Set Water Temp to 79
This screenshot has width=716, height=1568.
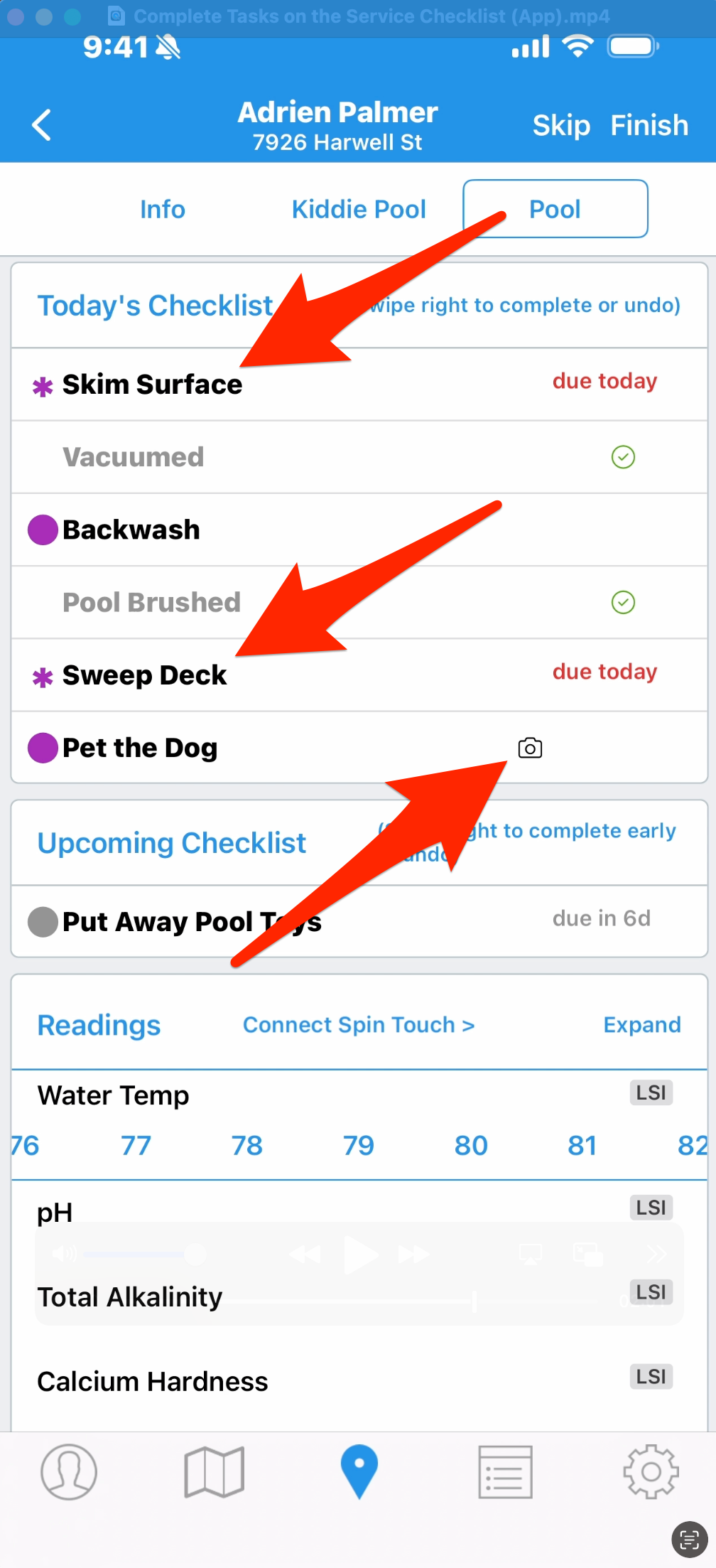pos(359,1146)
